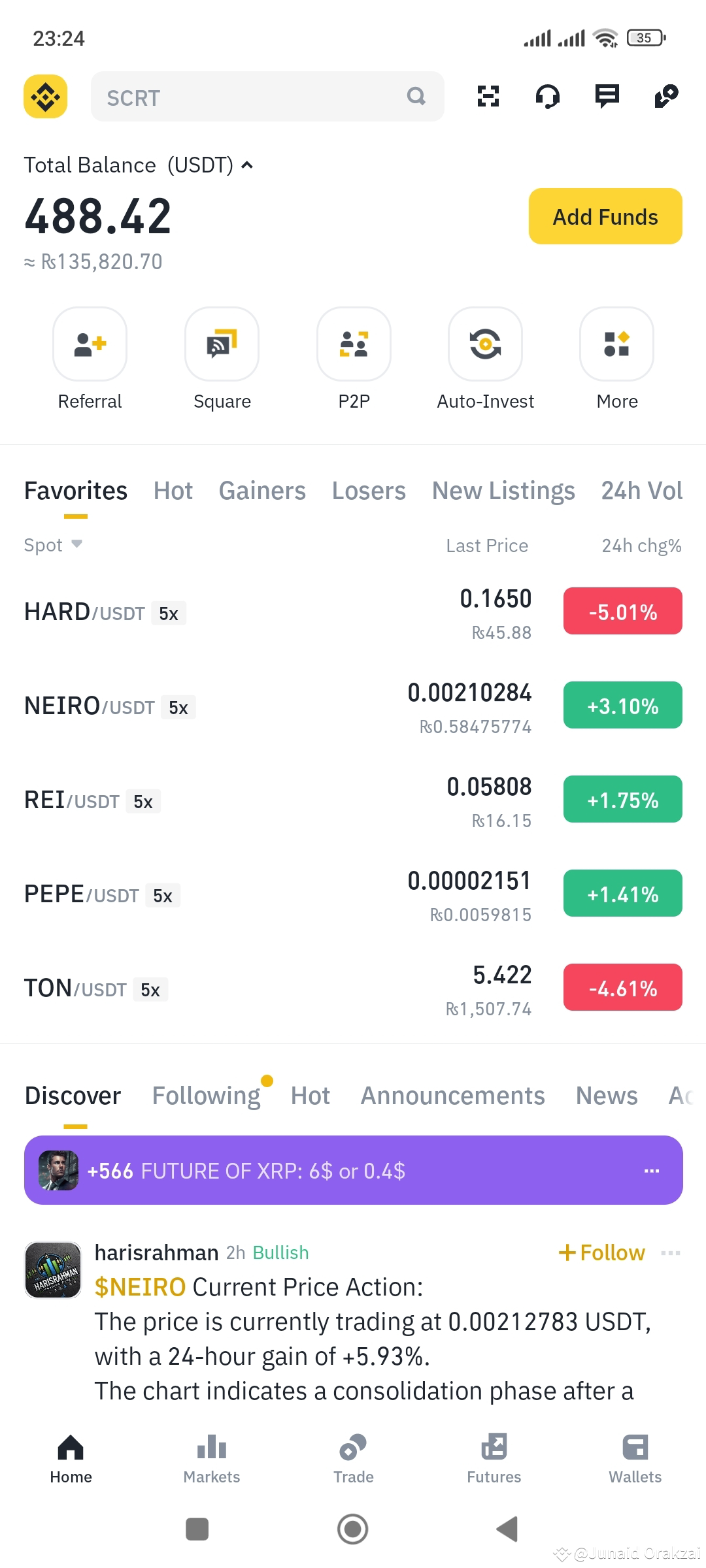
Task: Sort pairs by 24h chg%
Action: (x=641, y=544)
